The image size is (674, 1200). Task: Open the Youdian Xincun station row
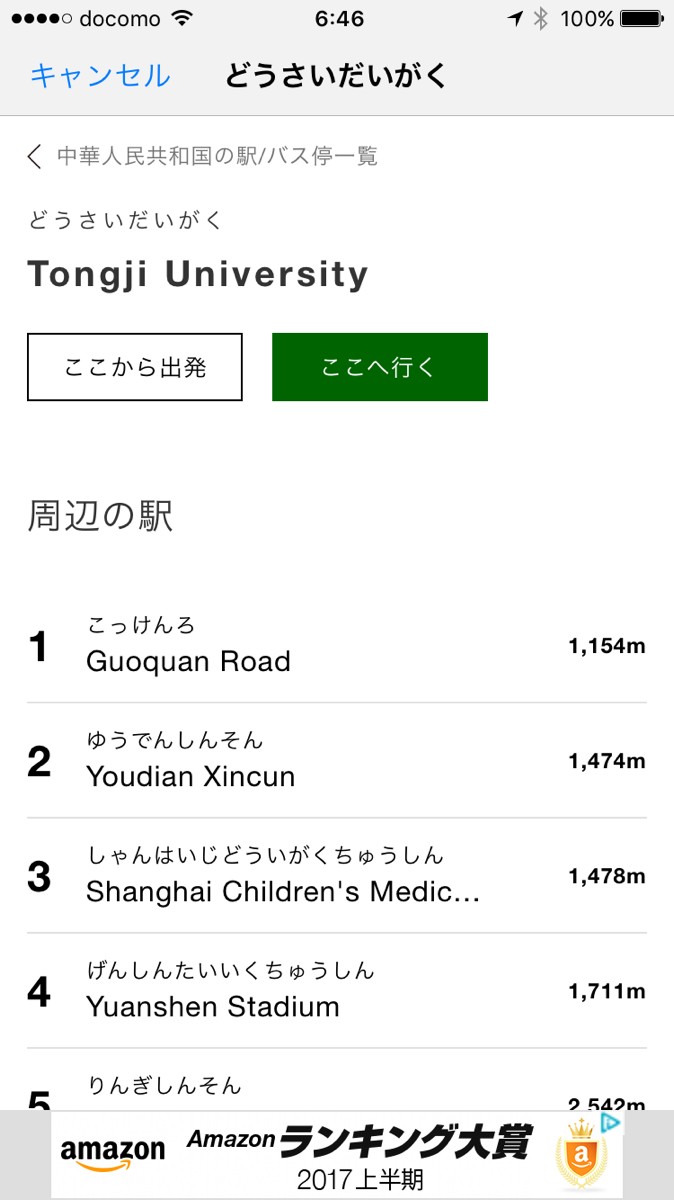coord(336,761)
